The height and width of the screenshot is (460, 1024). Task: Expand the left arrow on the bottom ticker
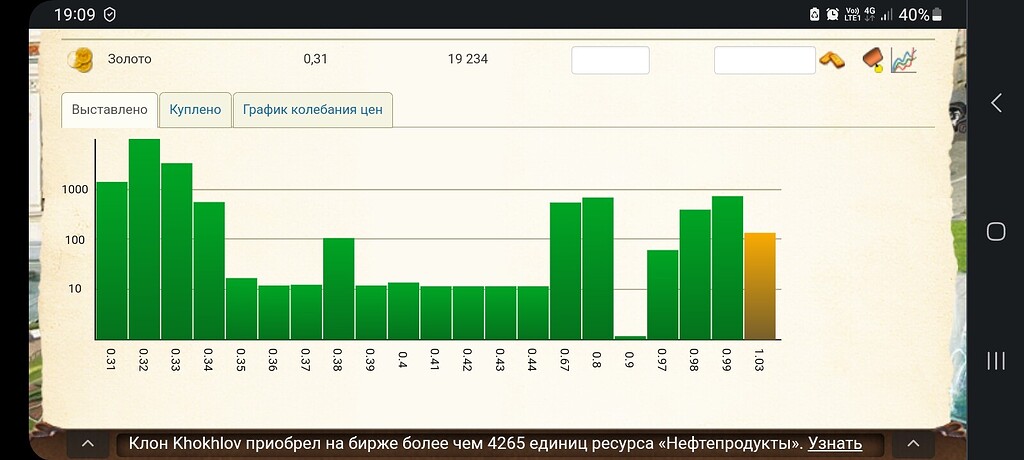pos(88,443)
